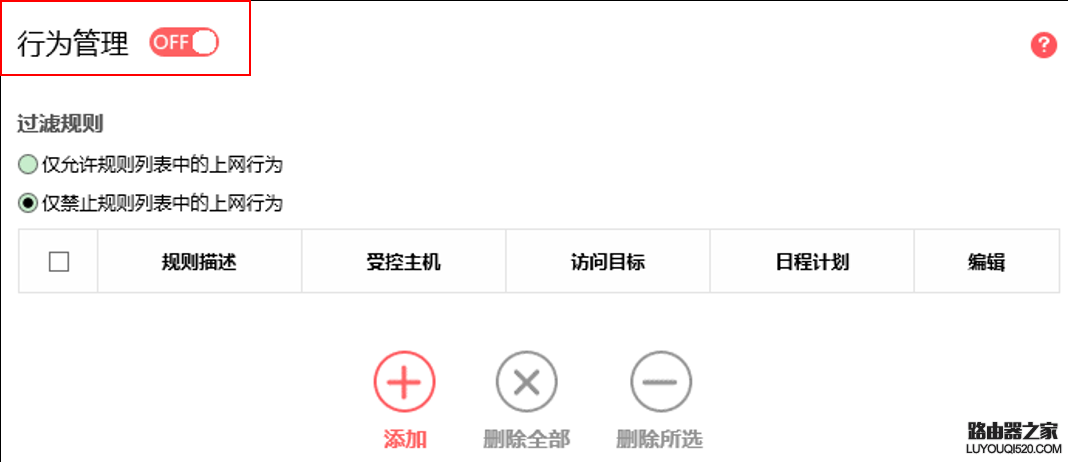Open the red help question mark
1068x462 pixels.
point(1044,45)
